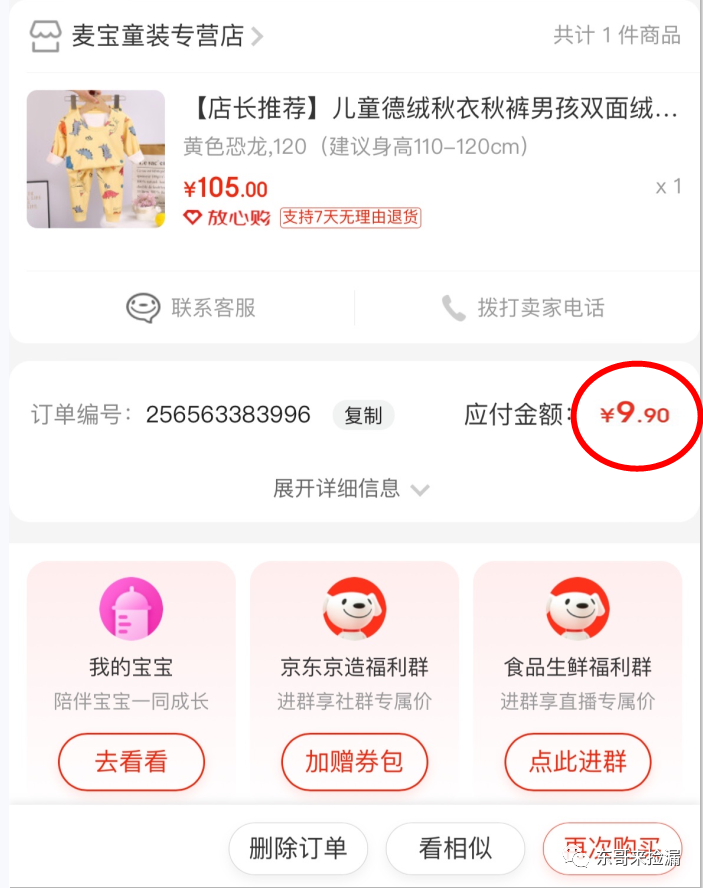This screenshot has width=703, height=888.
Task: Expand 展开详细信息 order details
Action: point(350,489)
